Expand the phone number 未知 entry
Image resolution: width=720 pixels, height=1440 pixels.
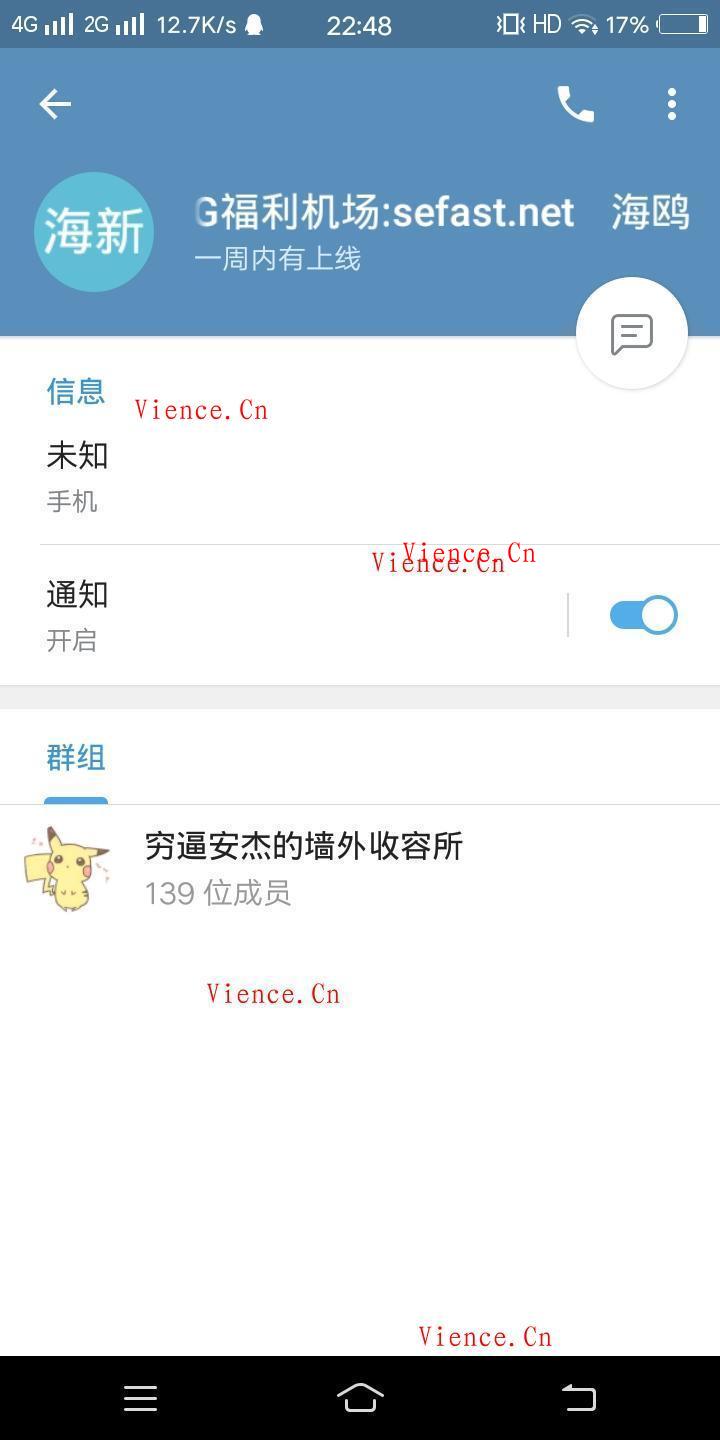(x=300, y=475)
